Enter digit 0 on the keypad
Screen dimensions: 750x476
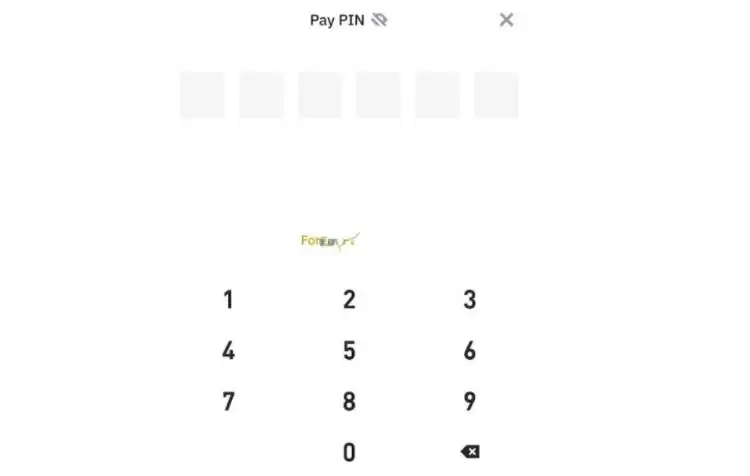point(349,452)
